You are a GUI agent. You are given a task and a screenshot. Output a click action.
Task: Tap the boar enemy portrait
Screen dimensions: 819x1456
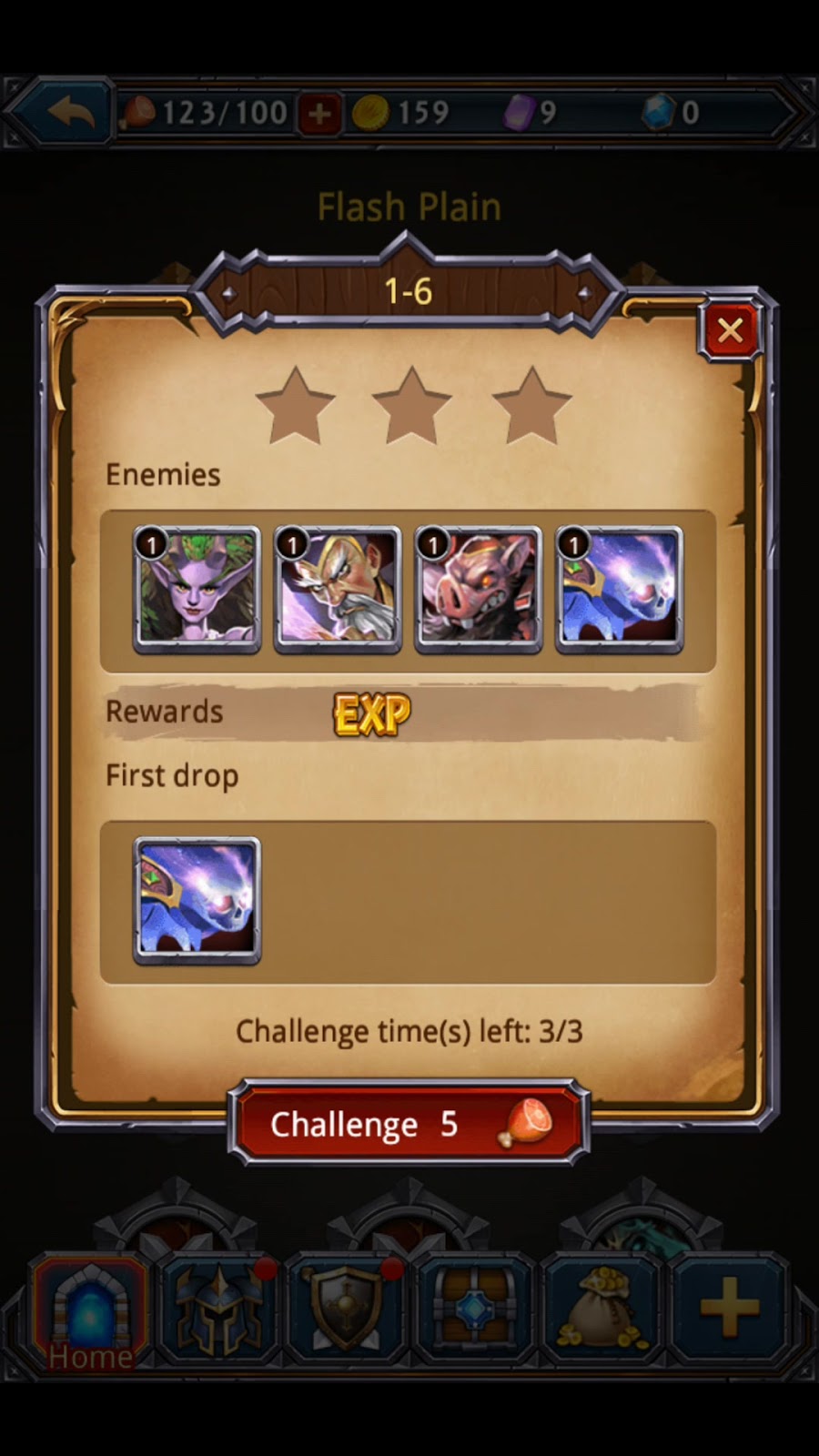click(x=478, y=590)
